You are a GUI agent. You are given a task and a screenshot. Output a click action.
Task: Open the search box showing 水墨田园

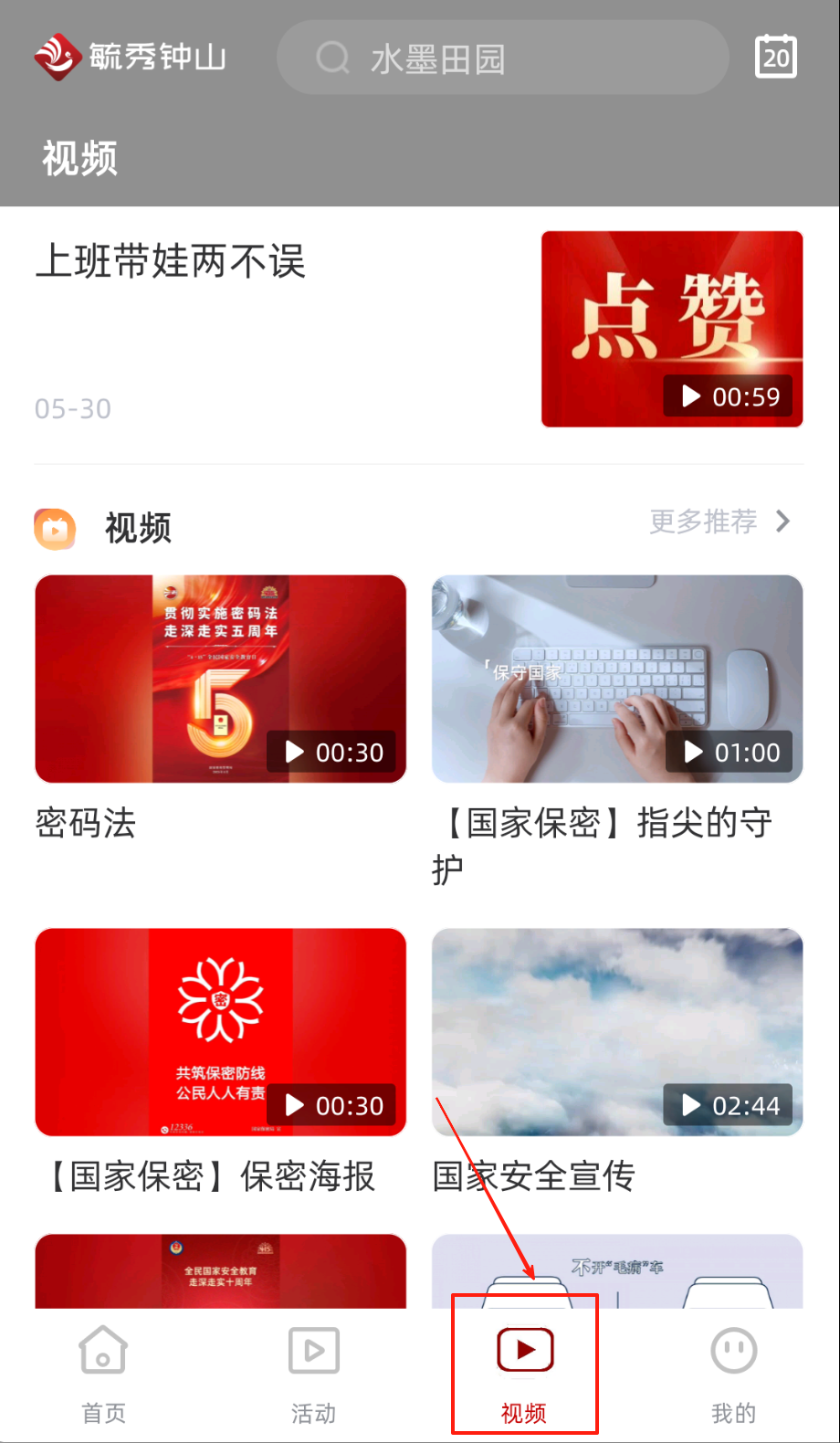[x=502, y=58]
